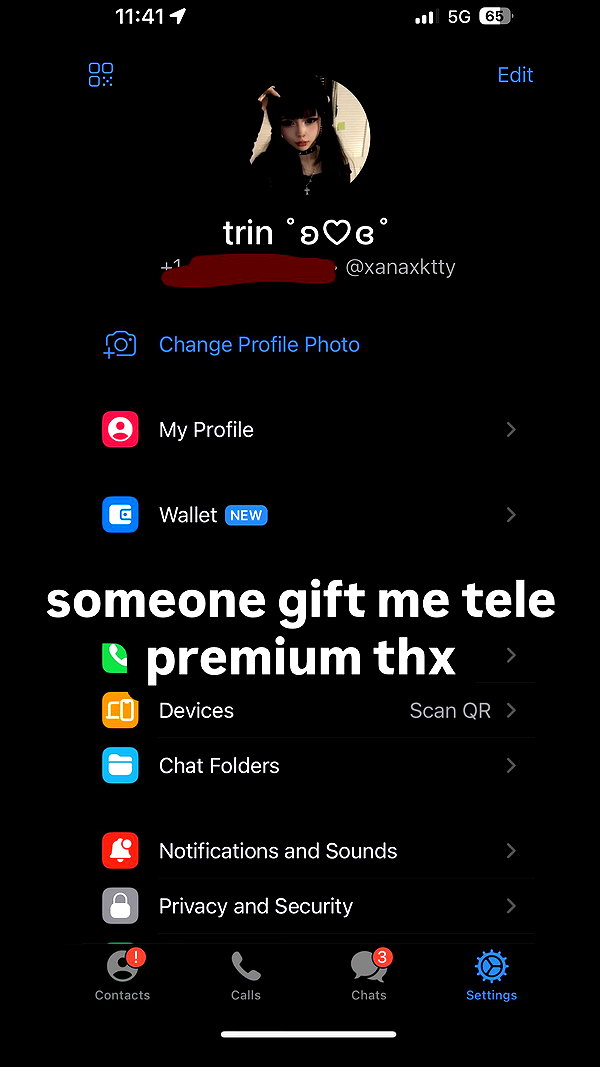Switch to the Chats tab
Viewport: 600px width, 1067px height.
pos(369,975)
